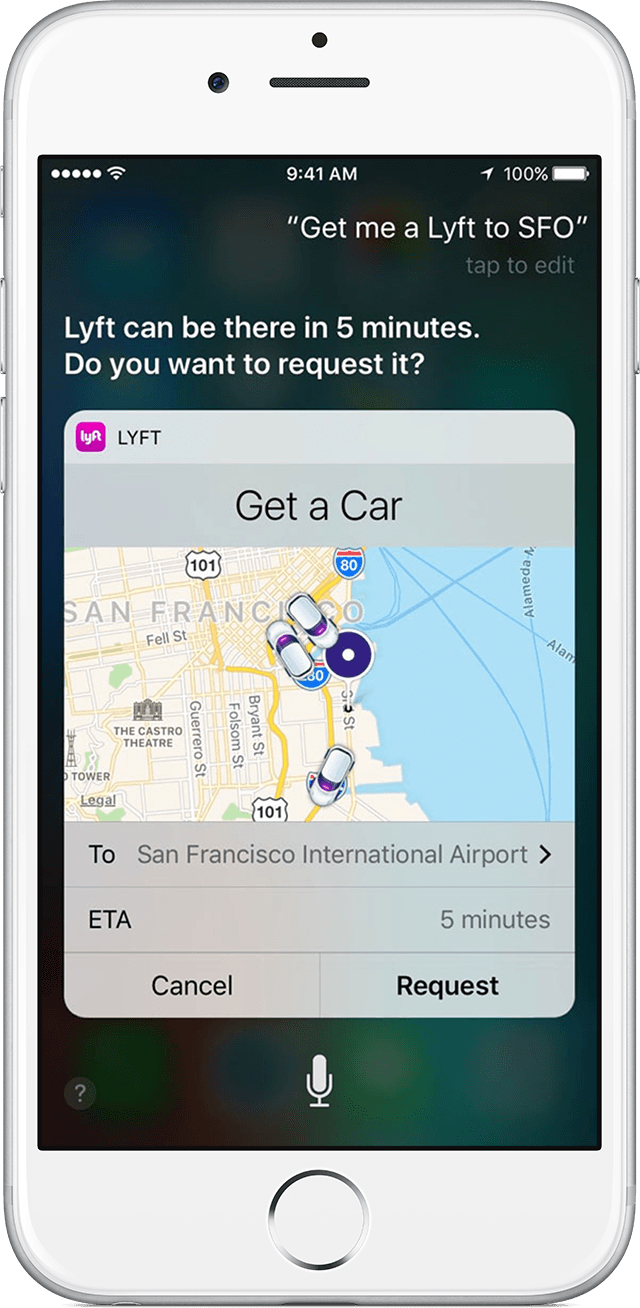Viewport: 640px width, 1308px height.
Task: Tap to edit the spoken request
Action: coord(520,265)
